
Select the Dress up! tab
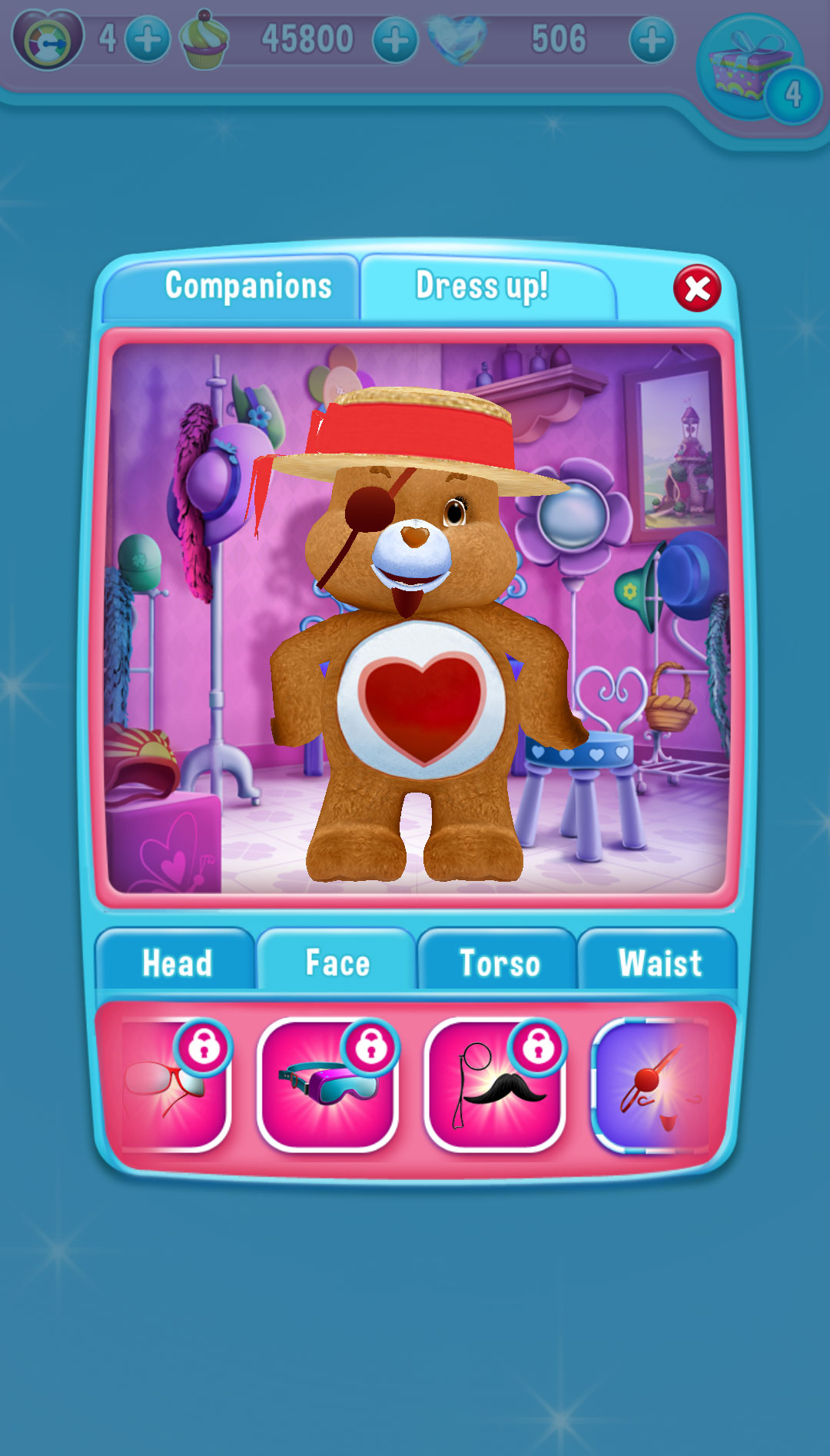[482, 287]
